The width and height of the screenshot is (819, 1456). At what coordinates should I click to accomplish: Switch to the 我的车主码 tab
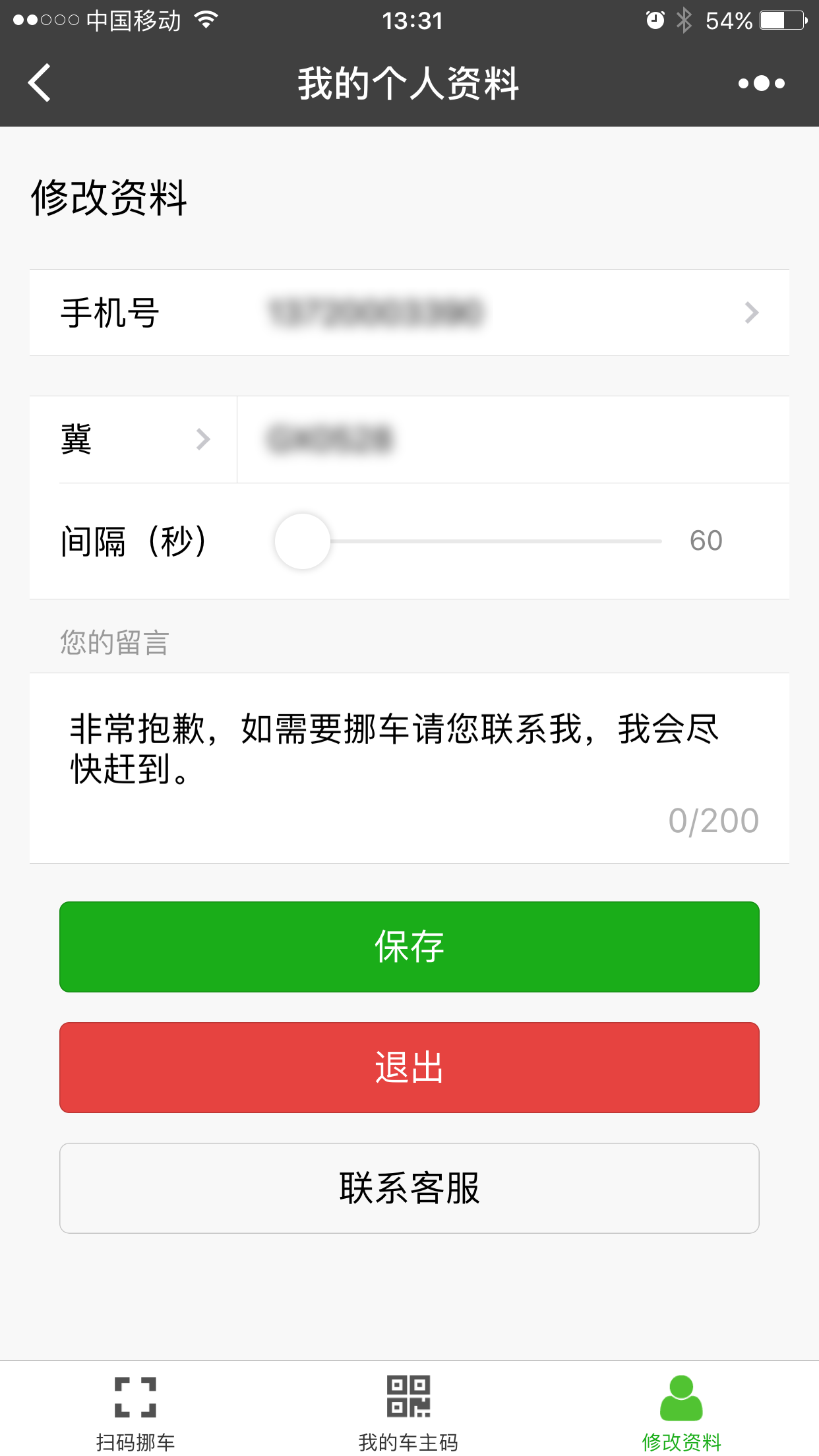coord(409,1412)
